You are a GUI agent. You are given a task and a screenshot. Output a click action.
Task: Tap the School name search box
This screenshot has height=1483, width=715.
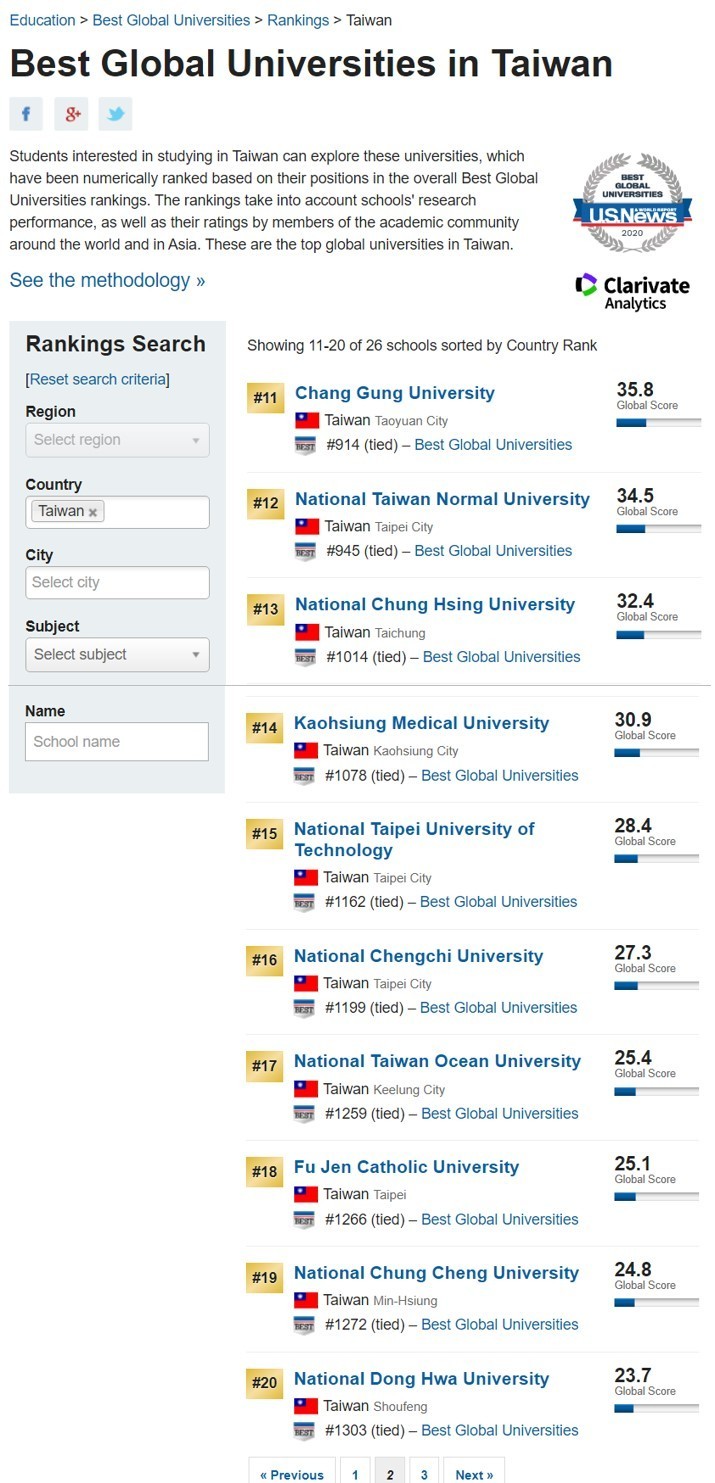(x=117, y=742)
